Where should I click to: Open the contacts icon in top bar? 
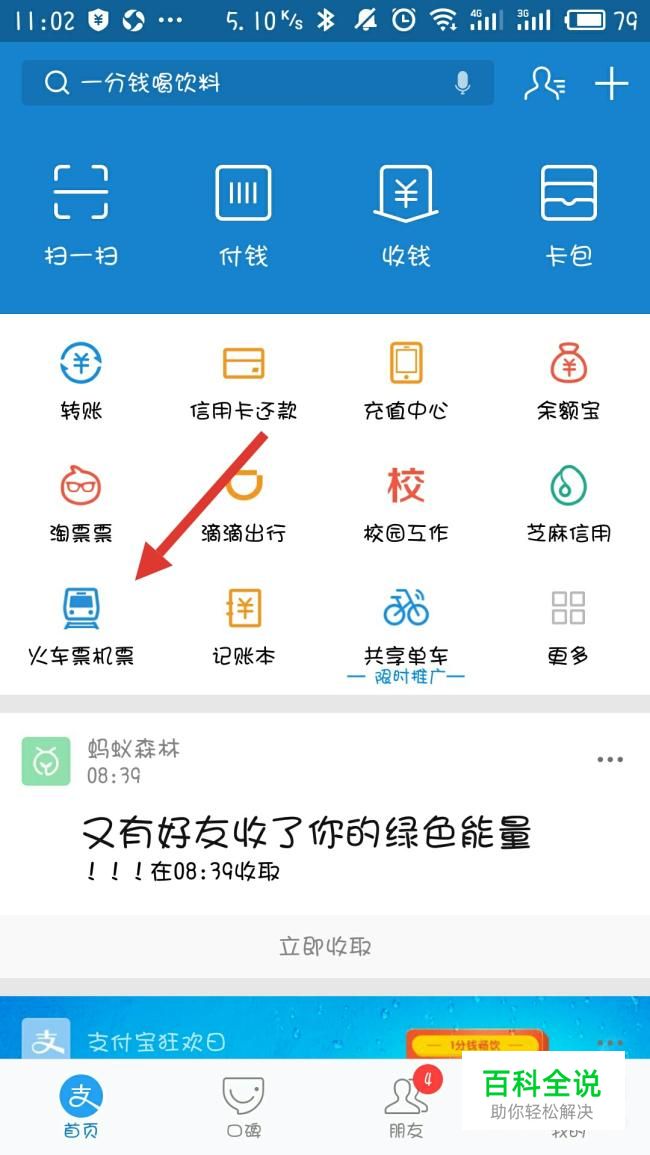coord(544,84)
